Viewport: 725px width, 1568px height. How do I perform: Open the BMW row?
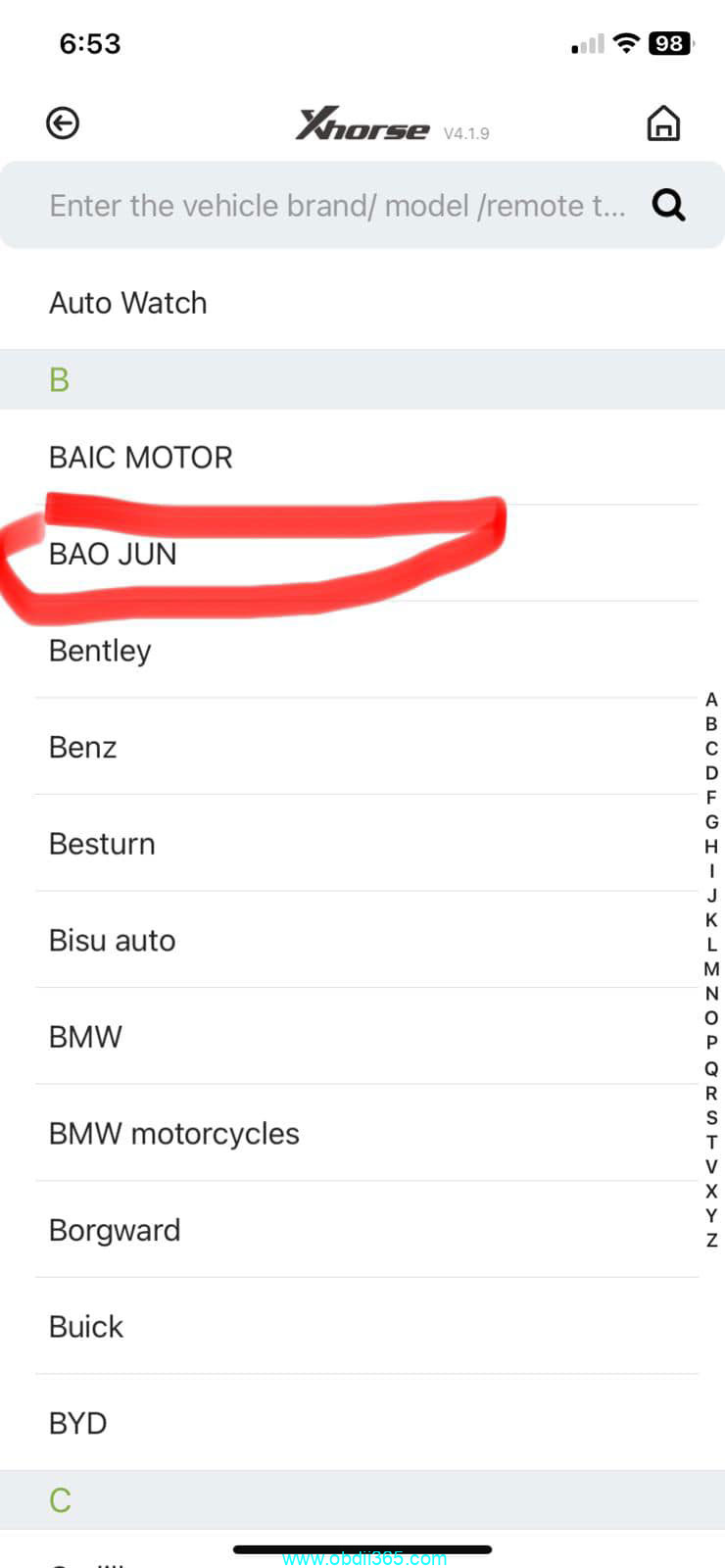[362, 1037]
